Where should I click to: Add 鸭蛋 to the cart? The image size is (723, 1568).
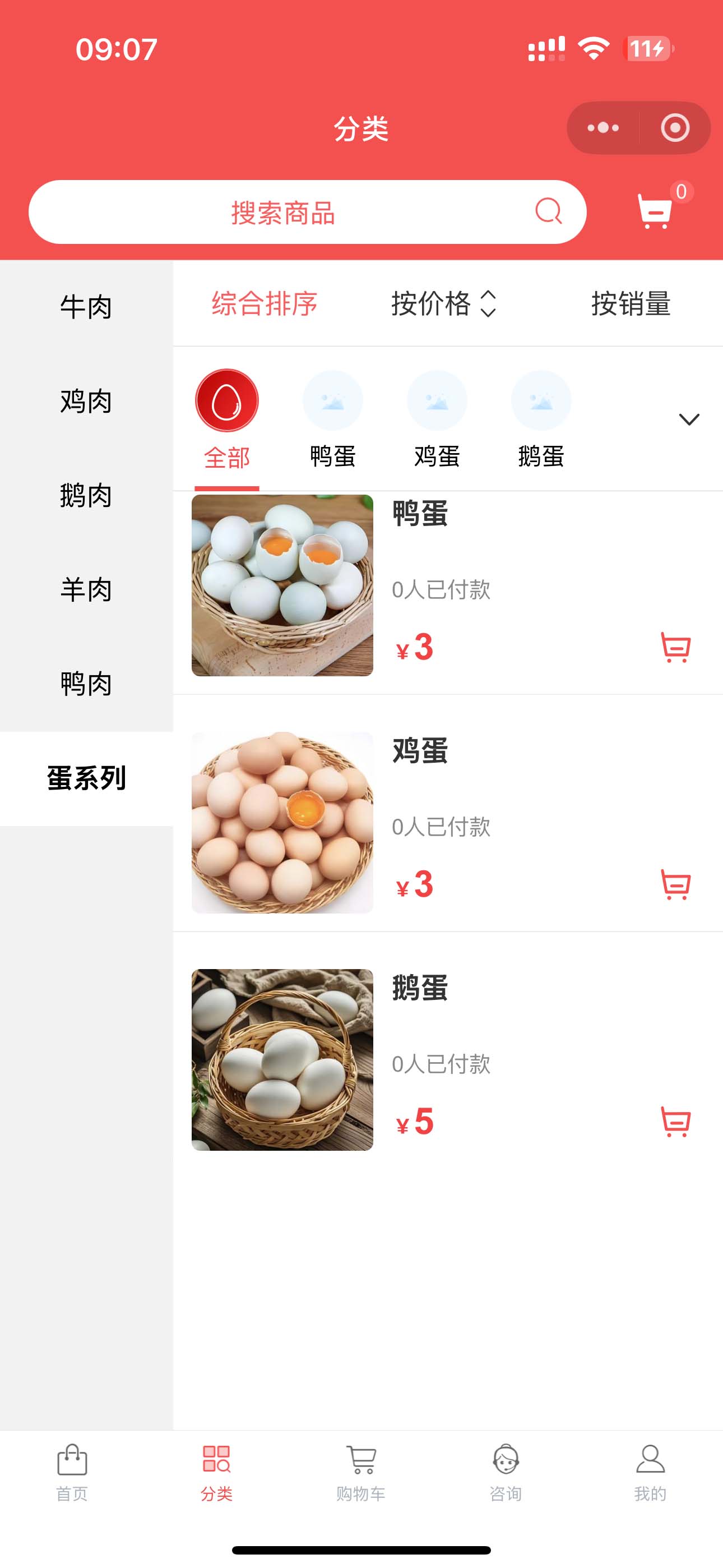point(675,647)
